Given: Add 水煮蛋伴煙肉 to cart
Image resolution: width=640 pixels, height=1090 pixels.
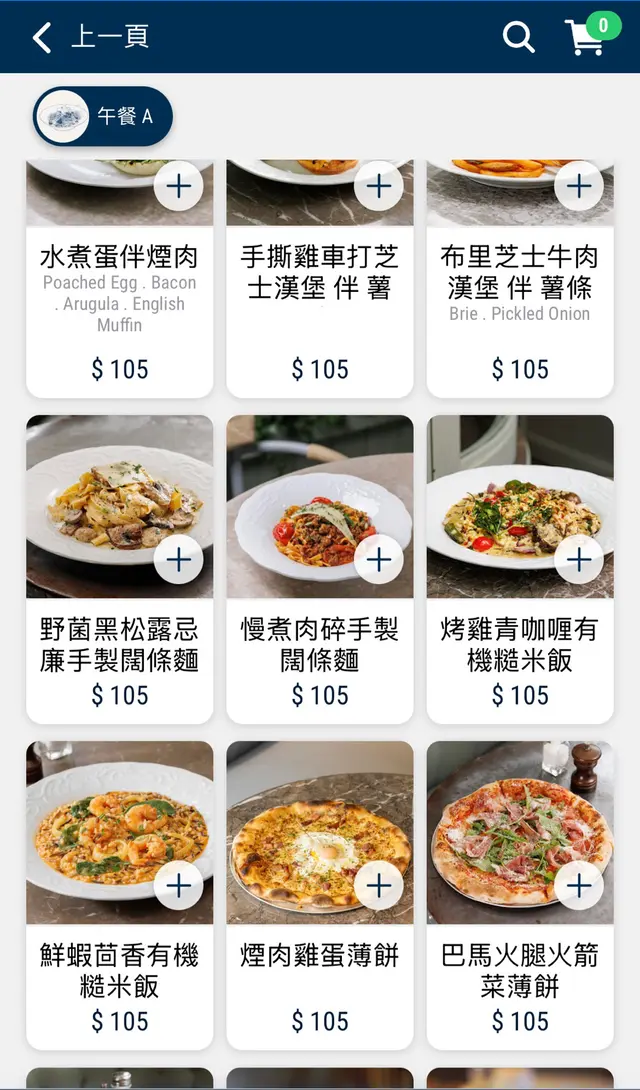Looking at the screenshot, I should (179, 186).
